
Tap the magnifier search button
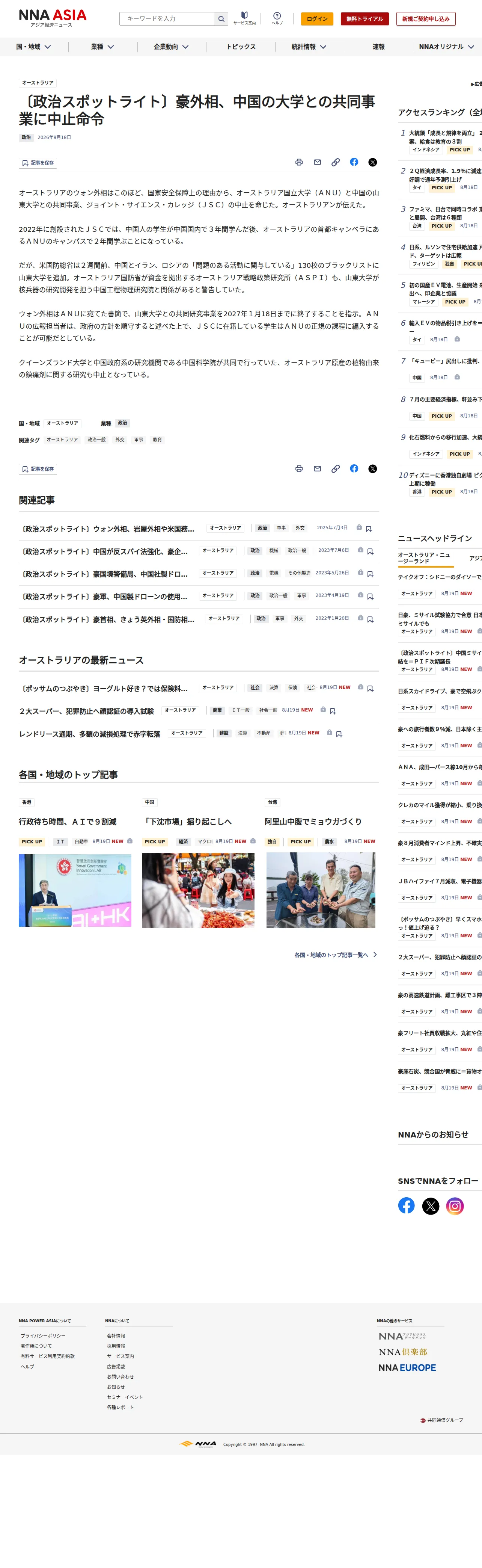[221, 19]
